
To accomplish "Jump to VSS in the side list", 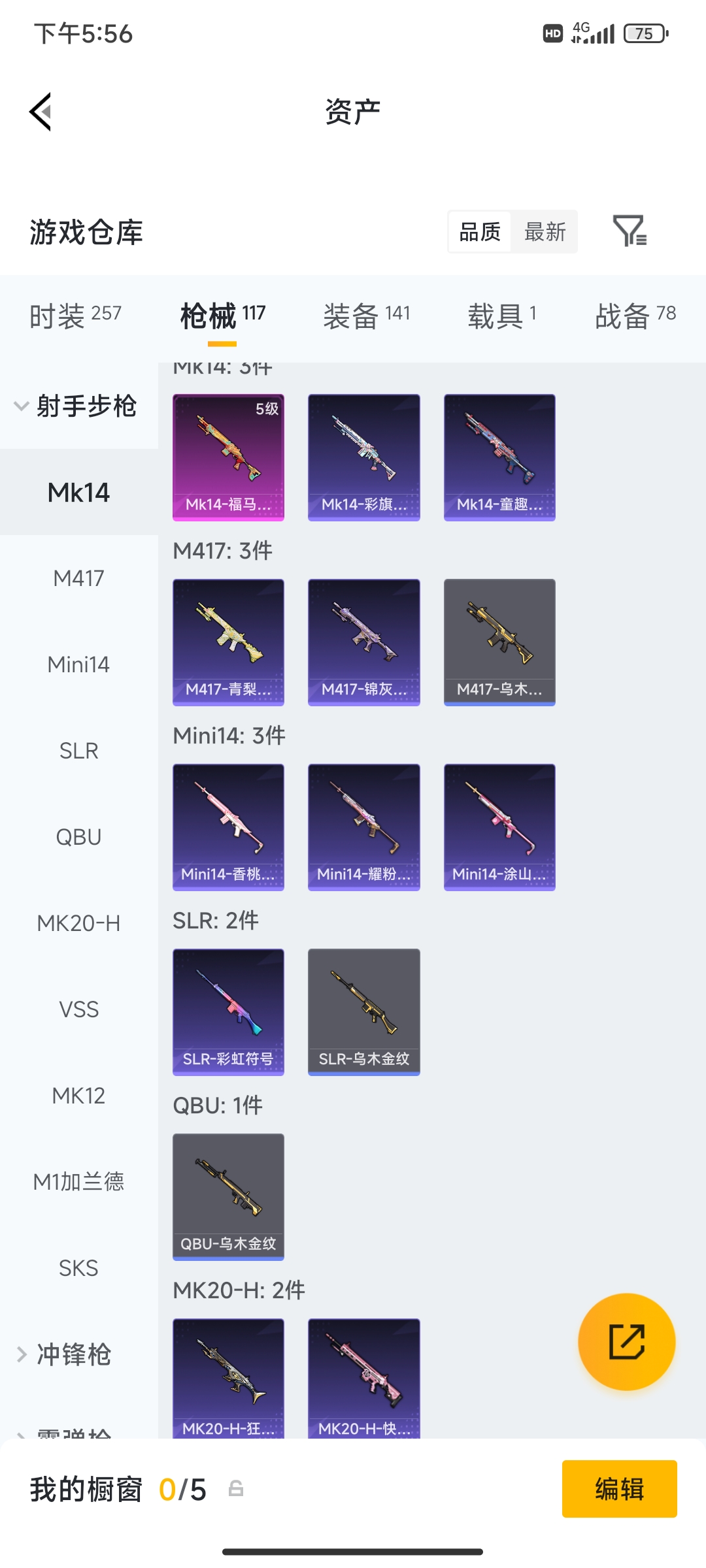I will 78,1009.
